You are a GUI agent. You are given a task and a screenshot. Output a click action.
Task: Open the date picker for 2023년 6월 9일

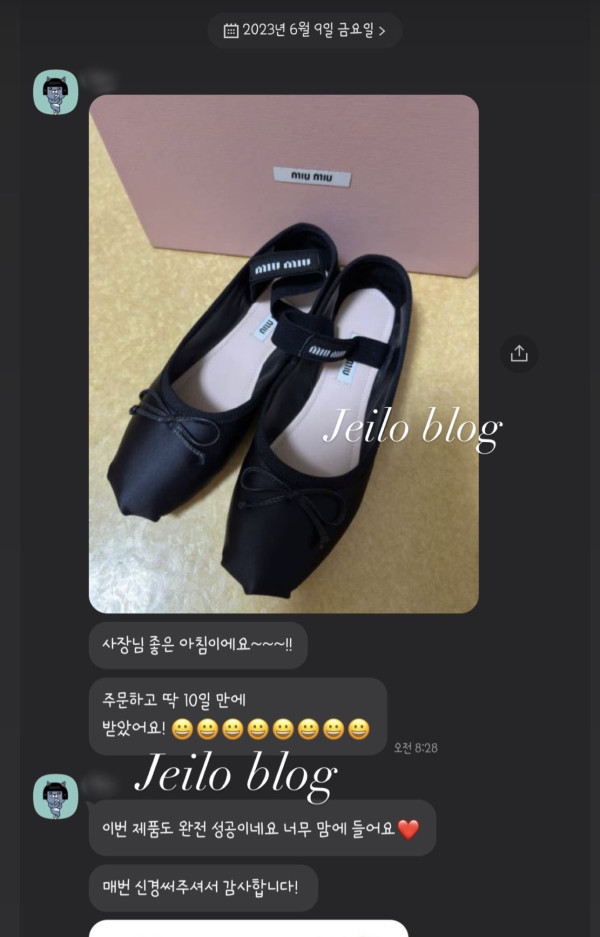point(304,31)
